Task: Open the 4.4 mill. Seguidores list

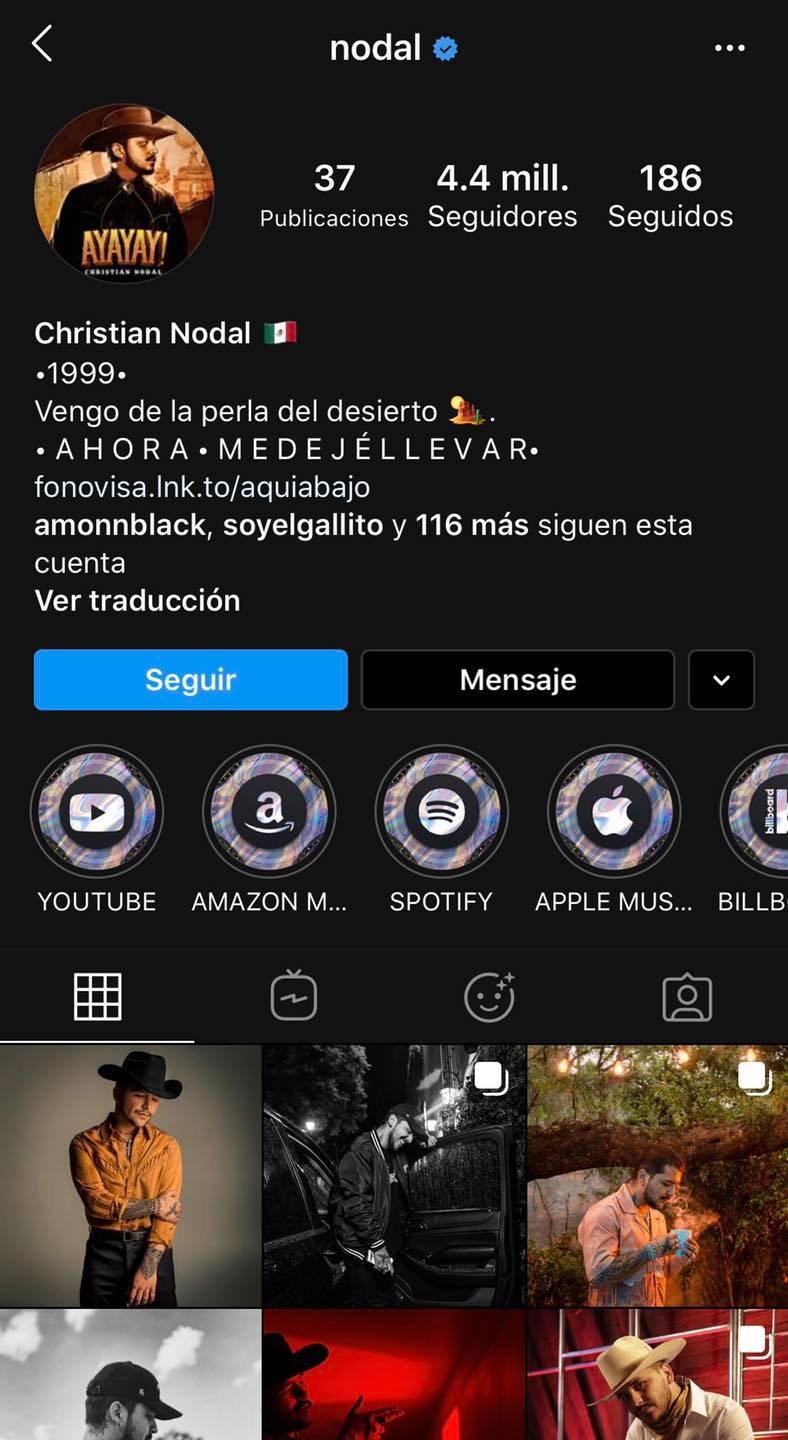Action: [503, 196]
